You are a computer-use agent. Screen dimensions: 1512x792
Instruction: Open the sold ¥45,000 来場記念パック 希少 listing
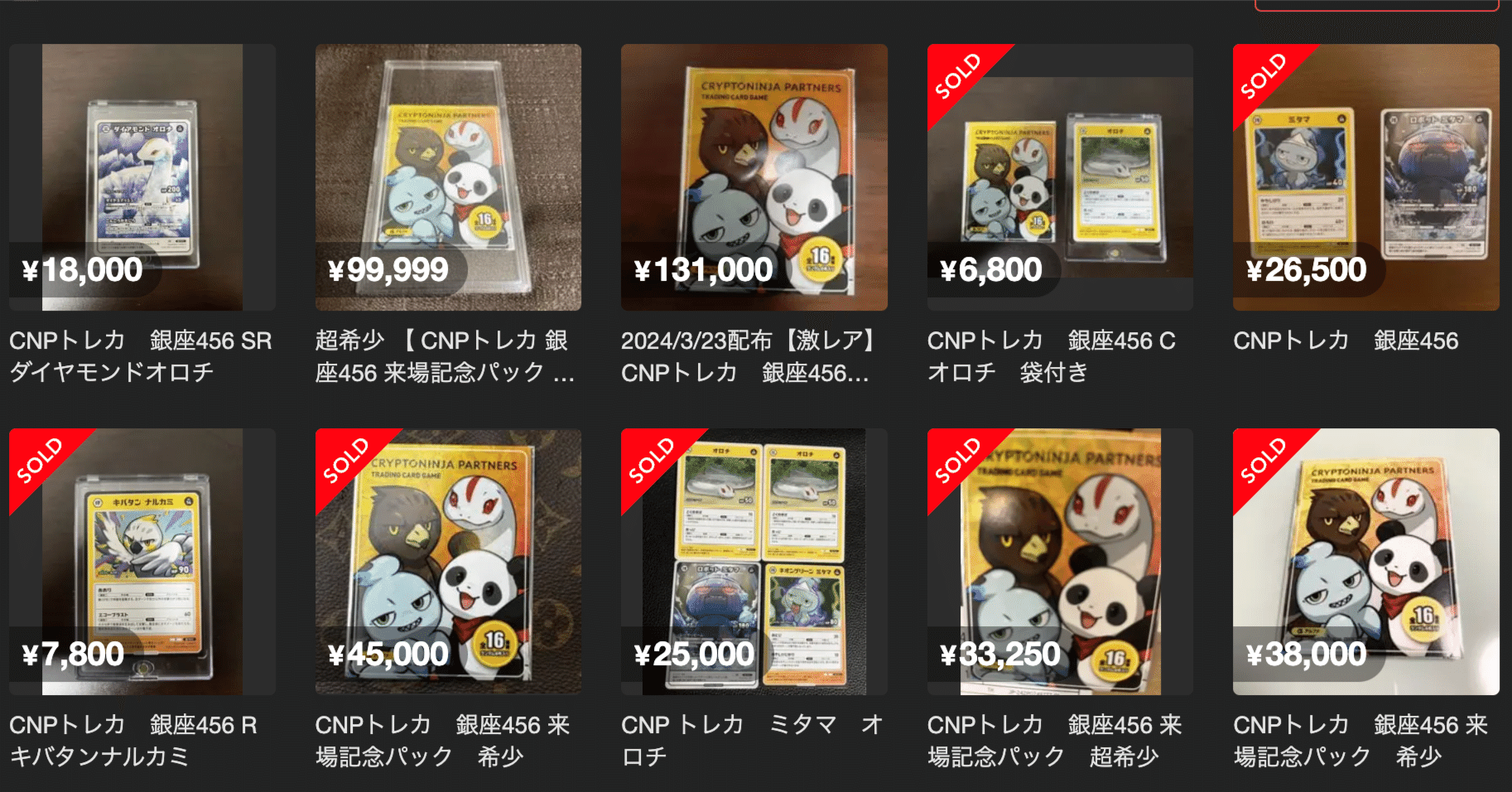448,561
